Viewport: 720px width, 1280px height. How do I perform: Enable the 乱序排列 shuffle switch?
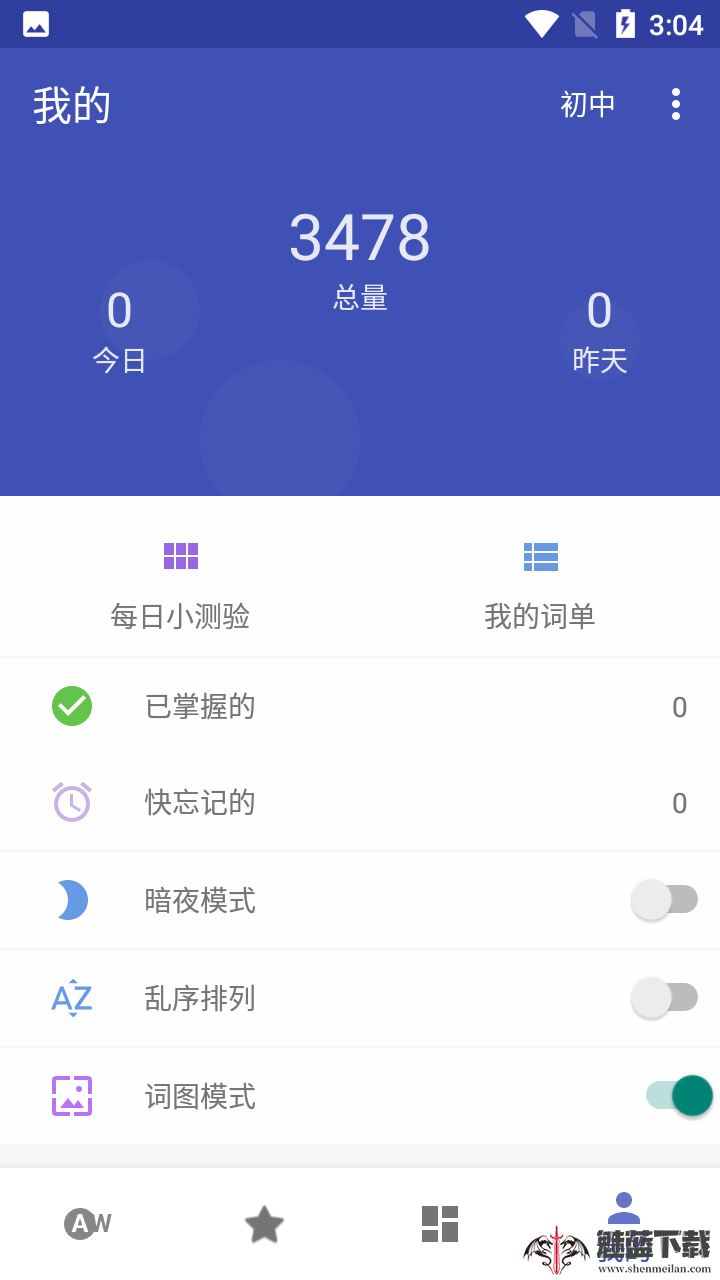pyautogui.click(x=665, y=997)
